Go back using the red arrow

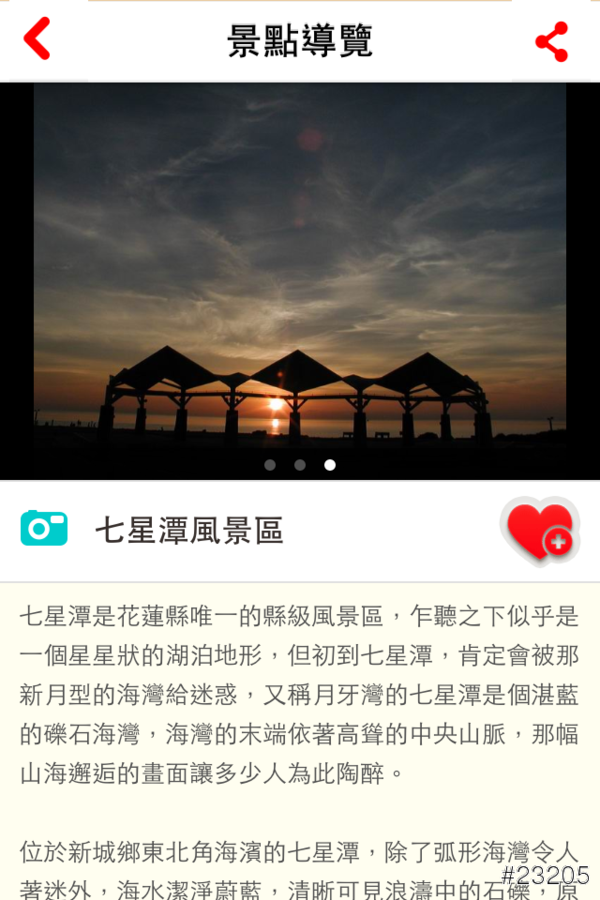tap(37, 40)
